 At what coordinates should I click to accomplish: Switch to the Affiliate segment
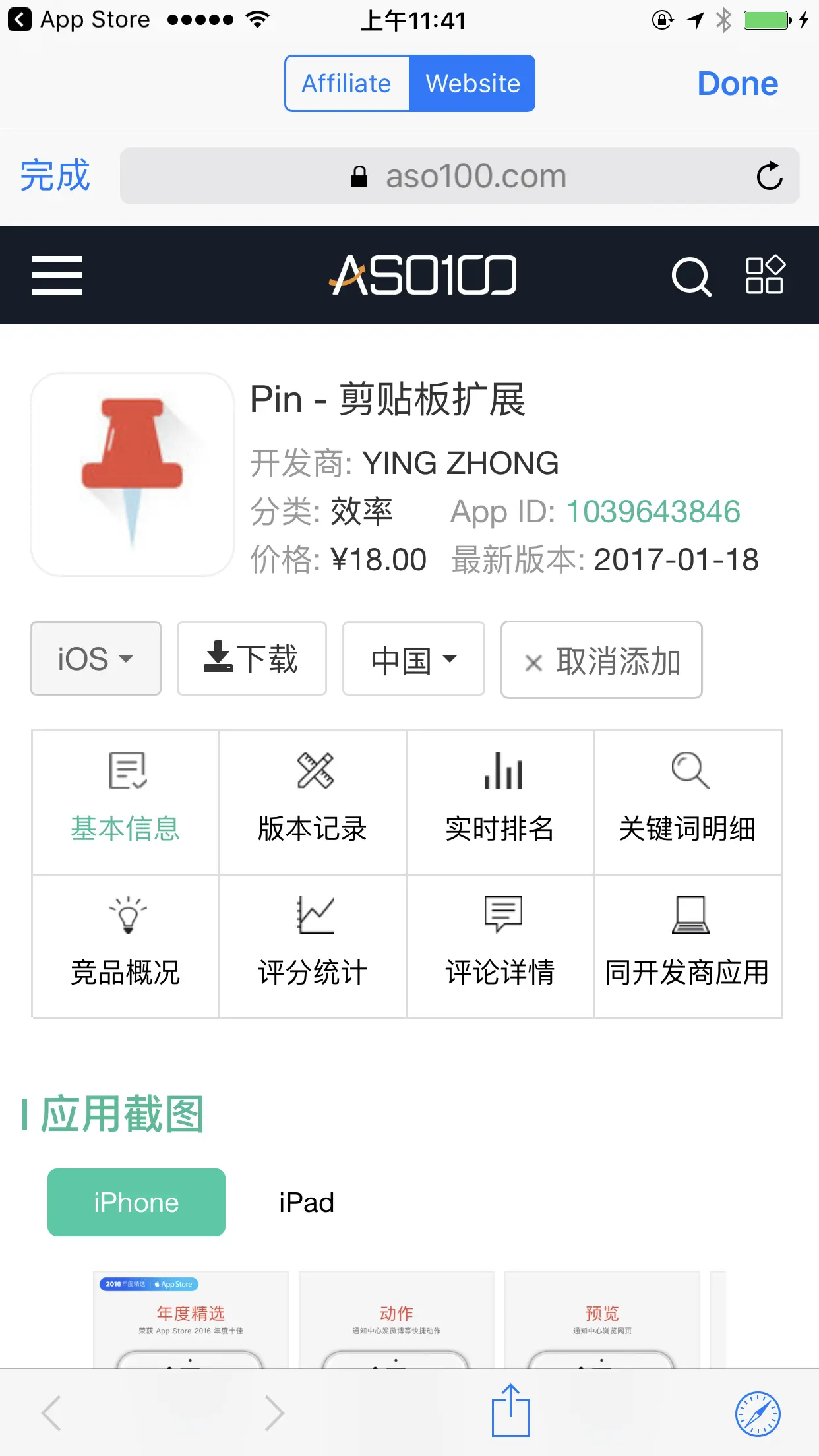tap(347, 84)
